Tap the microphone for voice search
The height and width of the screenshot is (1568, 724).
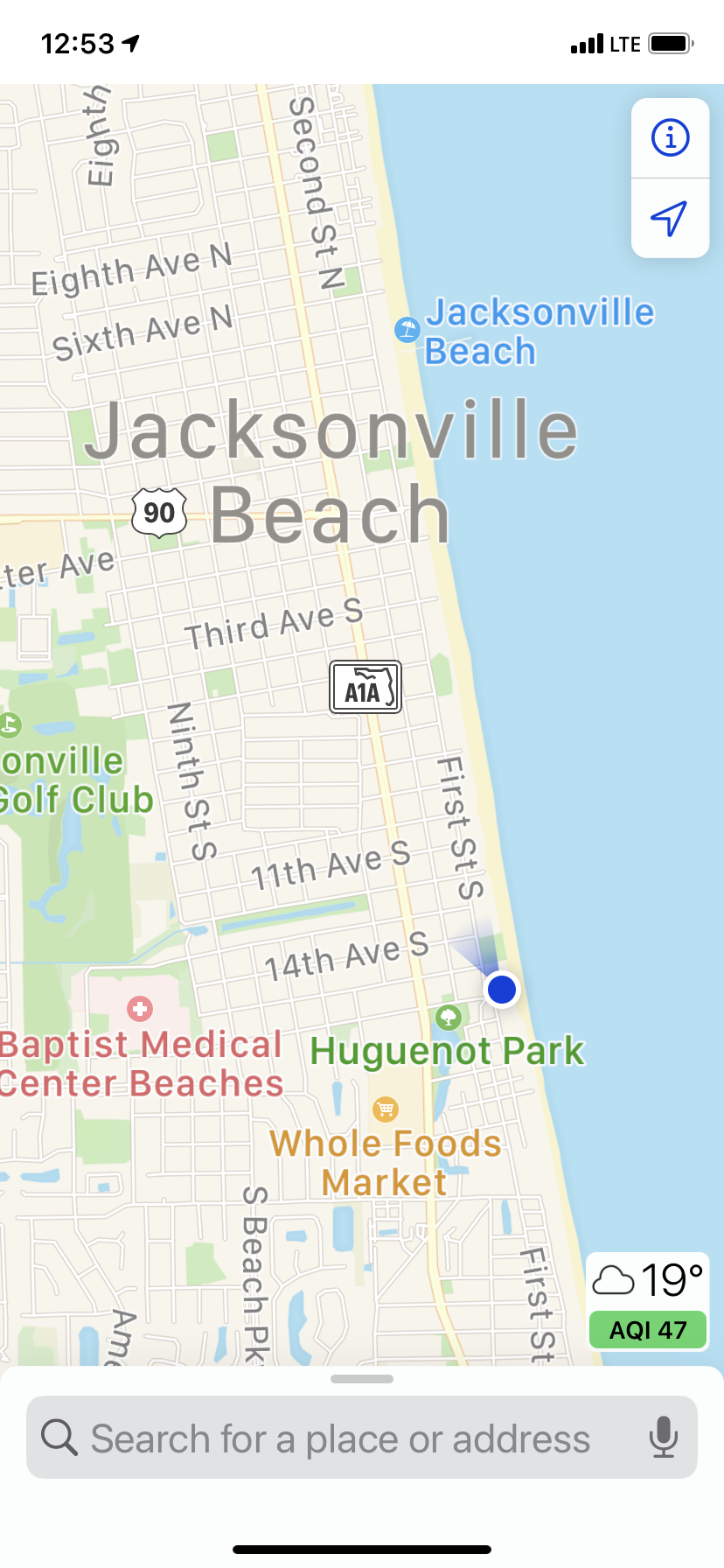click(x=664, y=1438)
